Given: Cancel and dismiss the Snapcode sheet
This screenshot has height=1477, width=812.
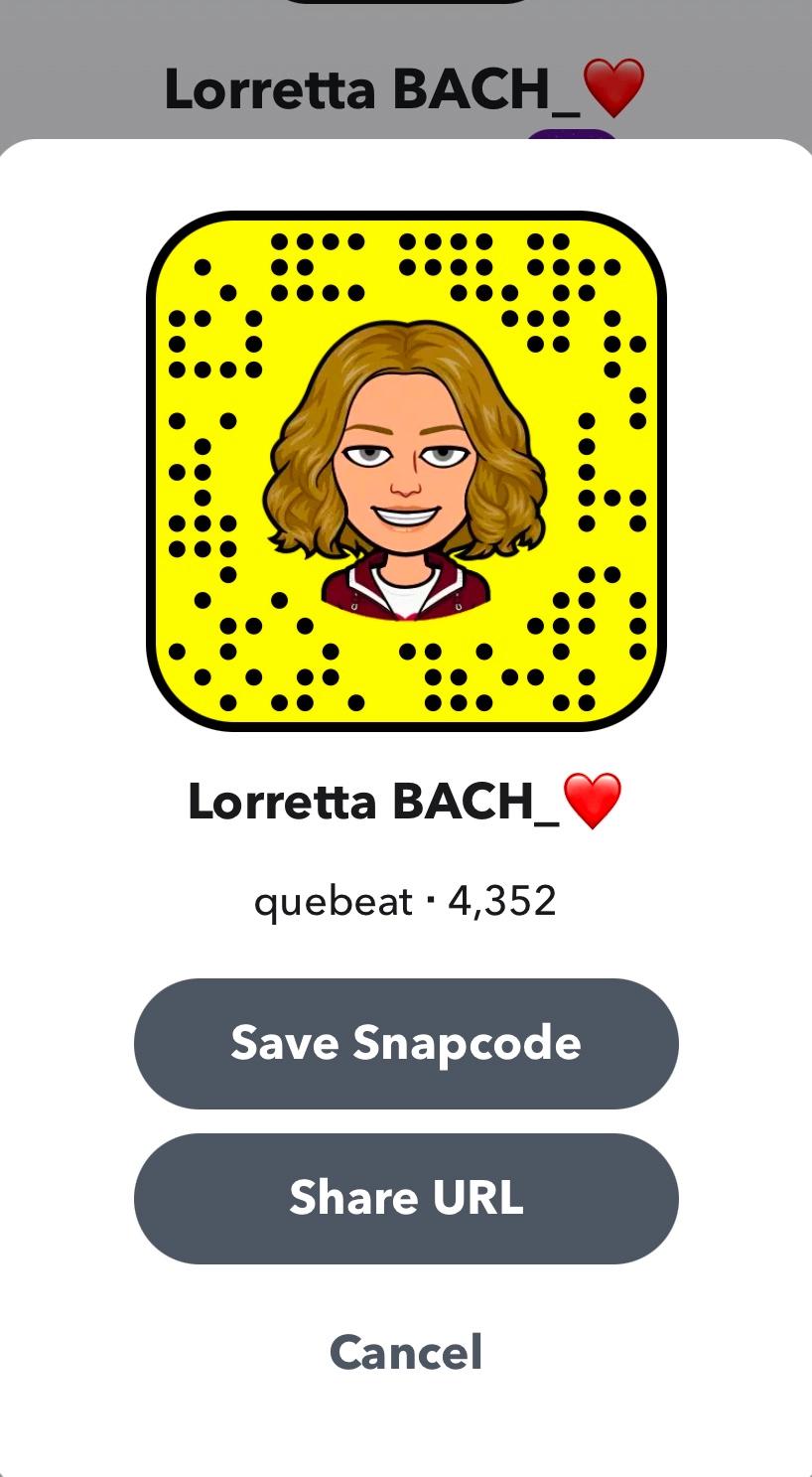Looking at the screenshot, I should pos(406,1352).
